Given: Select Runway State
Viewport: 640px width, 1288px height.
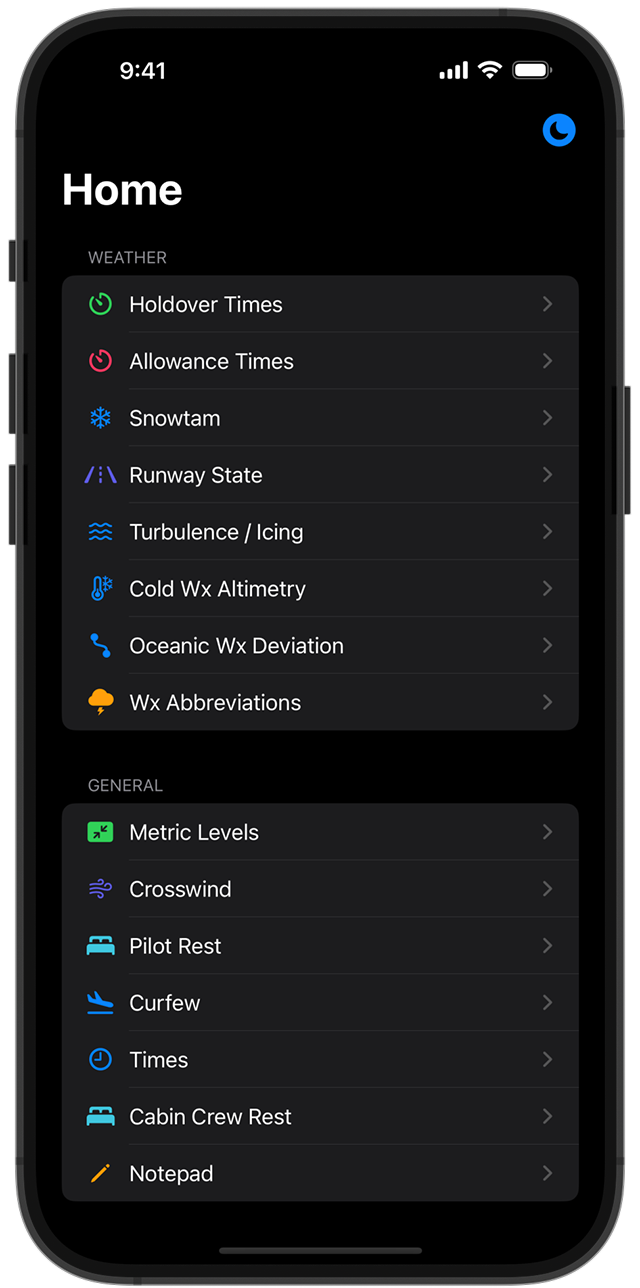Looking at the screenshot, I should click(x=320, y=475).
